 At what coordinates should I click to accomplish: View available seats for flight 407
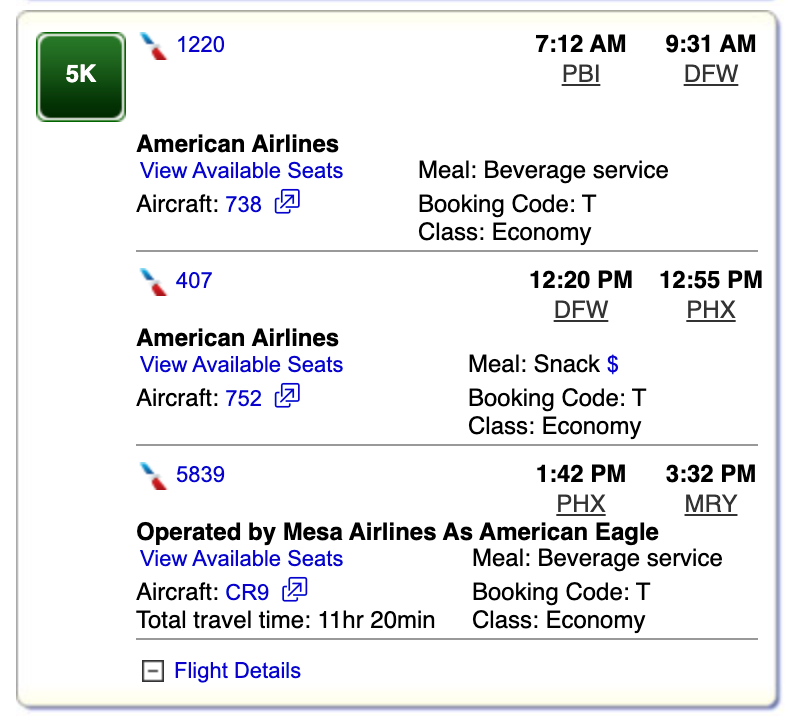[241, 365]
